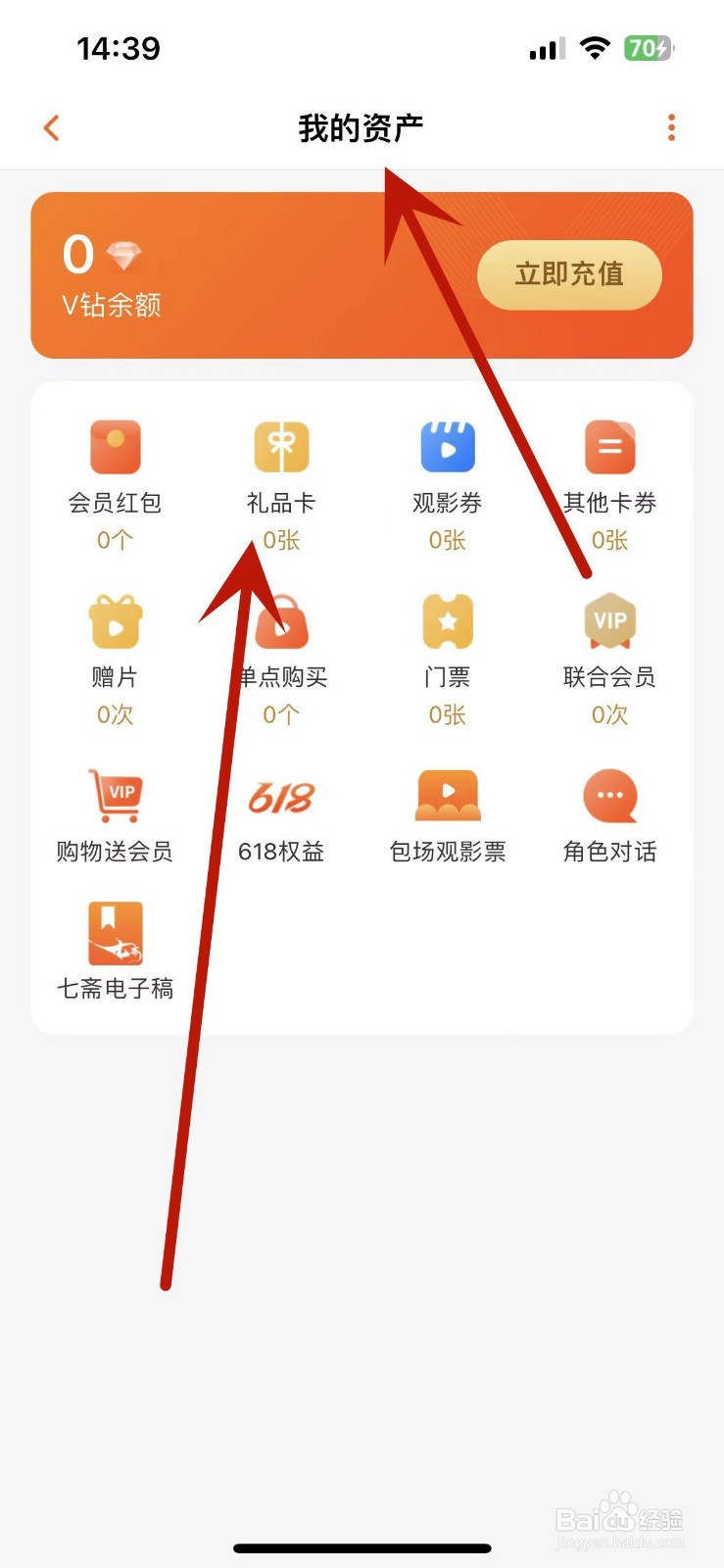Select the 单点购买 single purchase icon
724x1568 pixels.
click(281, 621)
